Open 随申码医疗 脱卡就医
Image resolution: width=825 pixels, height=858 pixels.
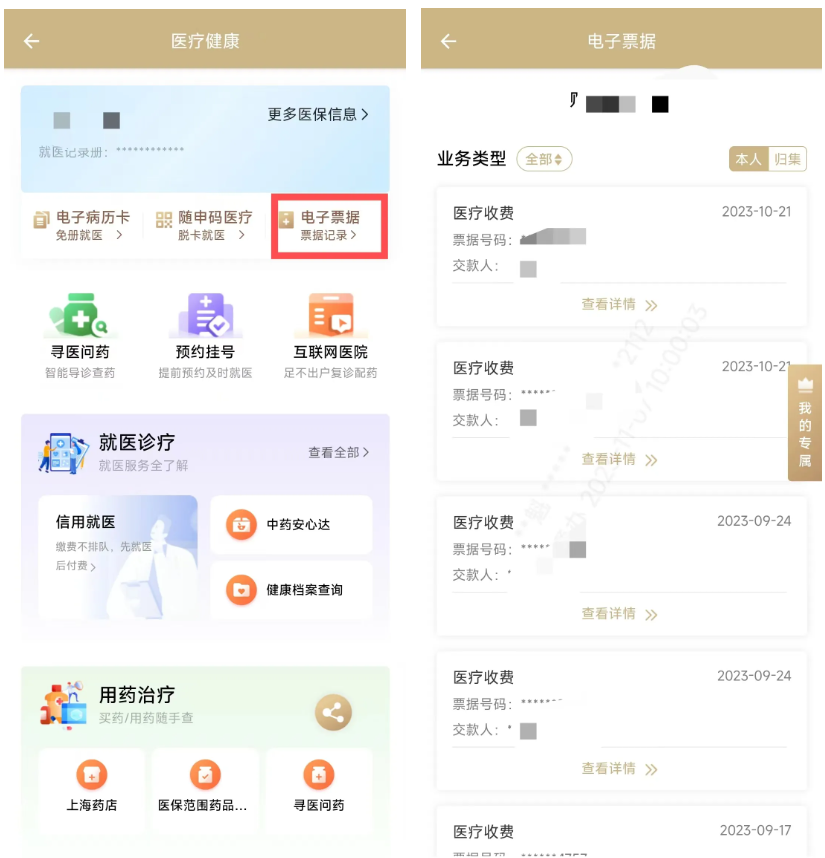204,226
